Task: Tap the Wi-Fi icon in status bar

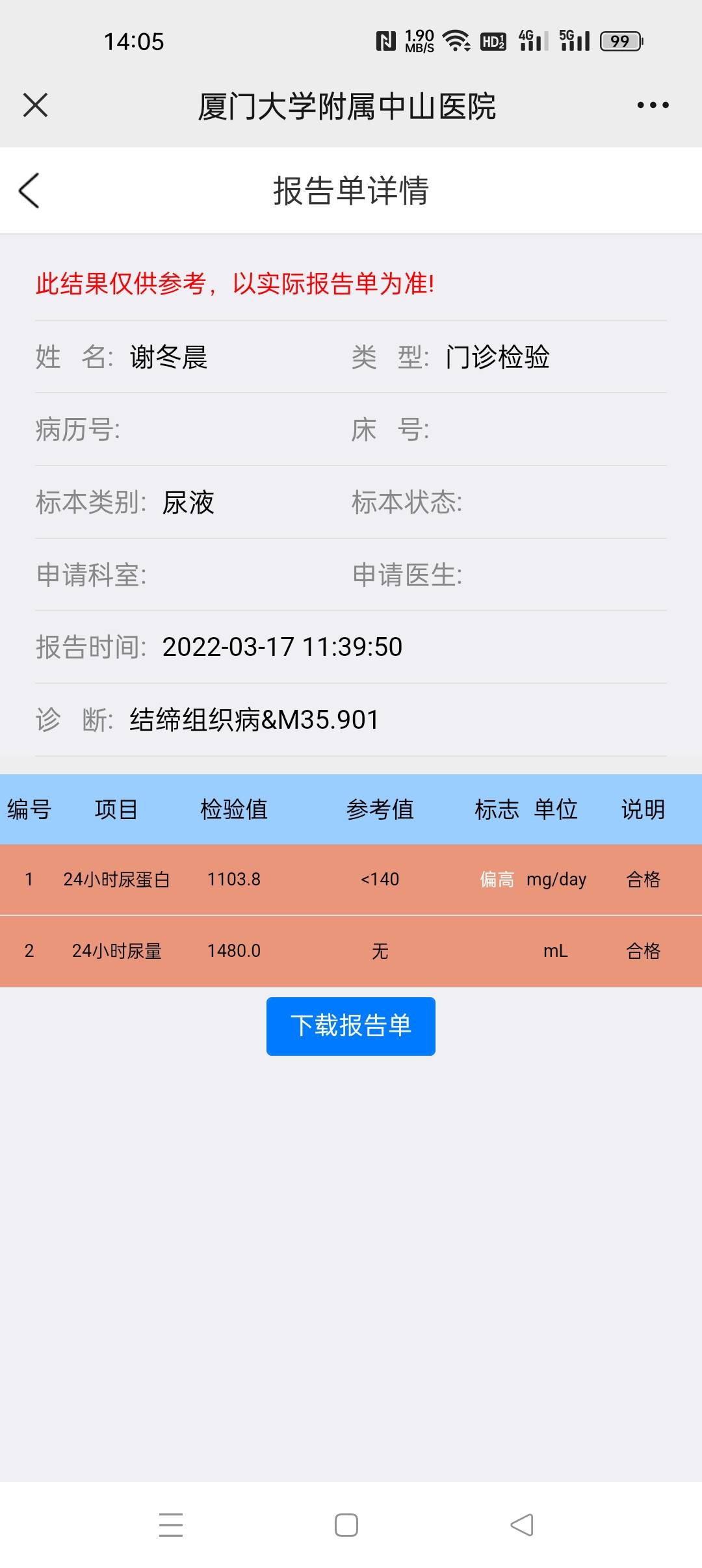Action: tap(457, 40)
